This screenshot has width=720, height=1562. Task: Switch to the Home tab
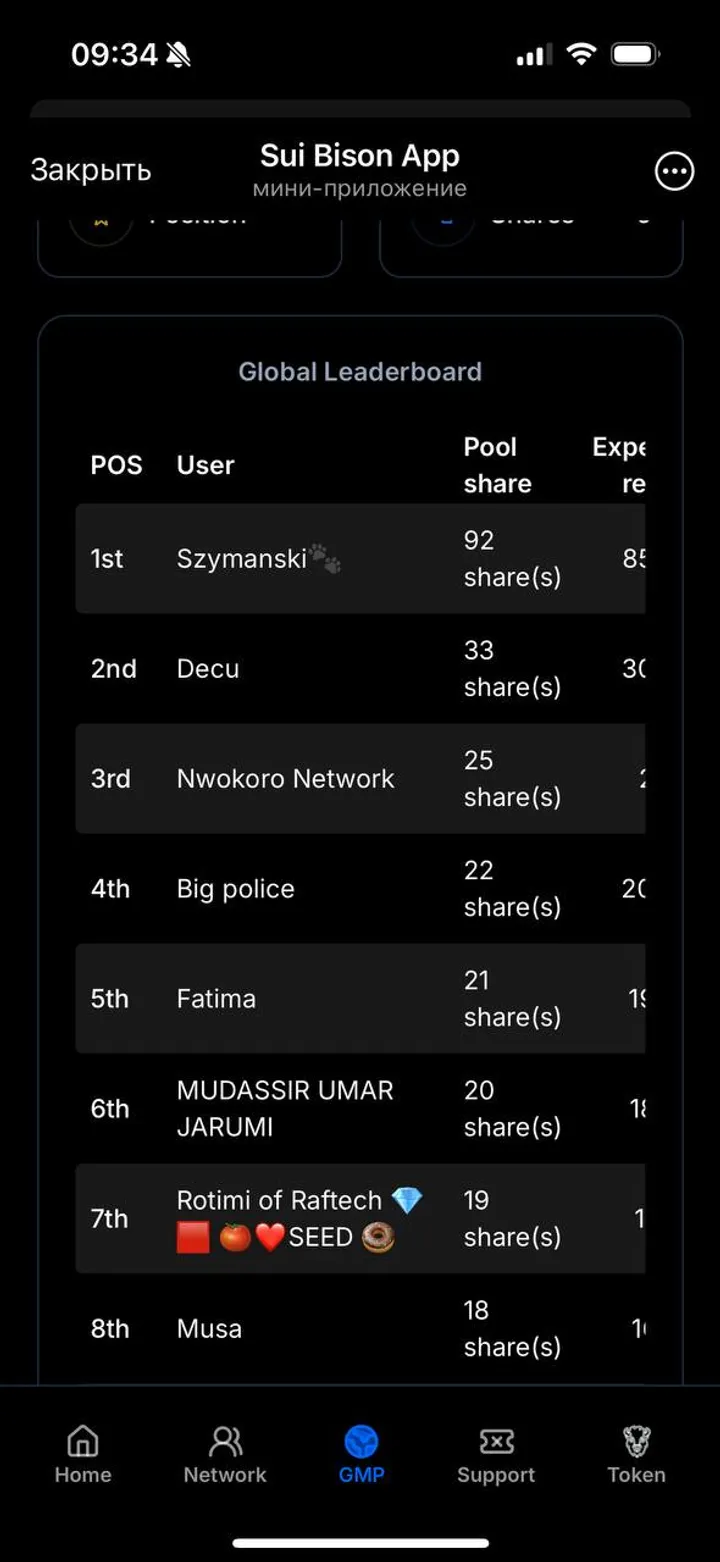(x=83, y=1454)
